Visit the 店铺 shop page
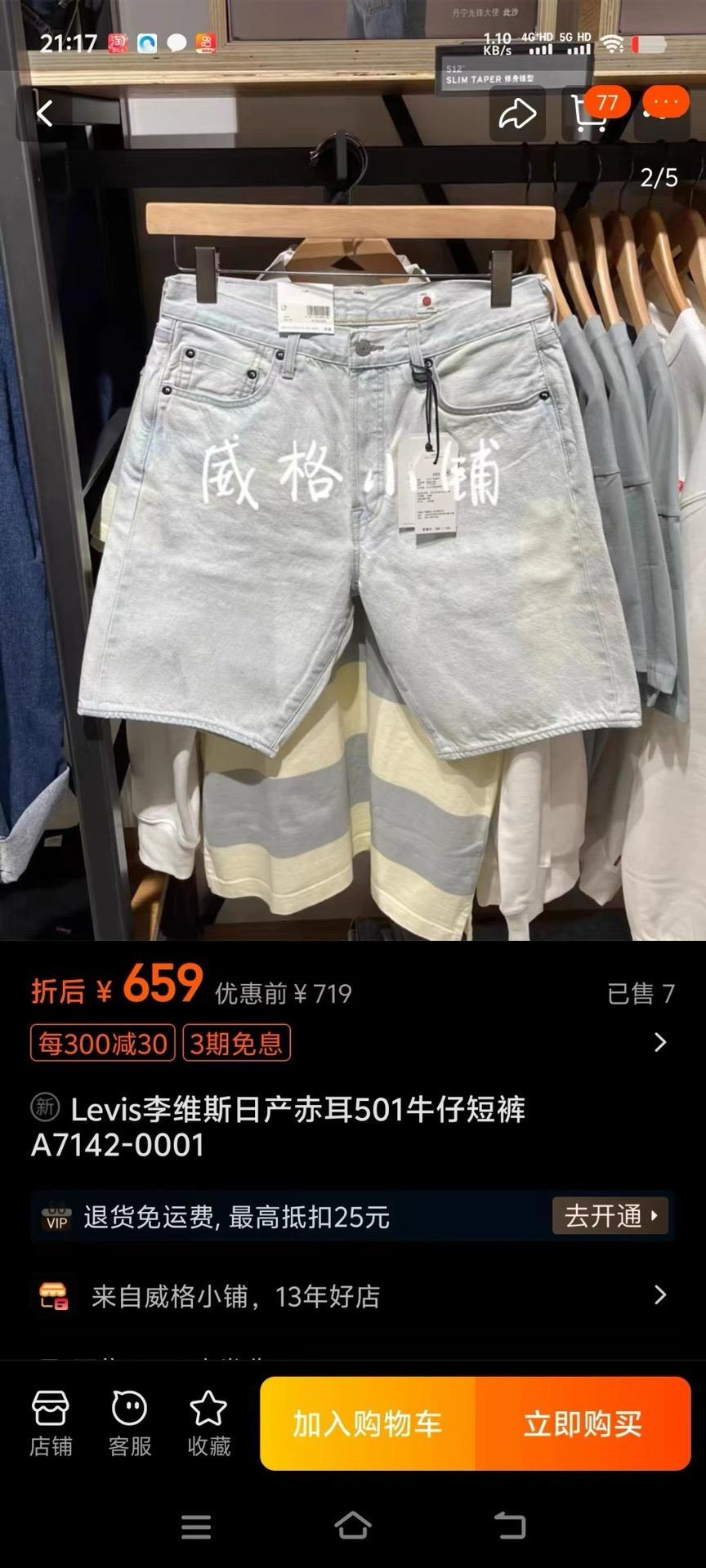Image resolution: width=706 pixels, height=1568 pixels. pos(51,1423)
